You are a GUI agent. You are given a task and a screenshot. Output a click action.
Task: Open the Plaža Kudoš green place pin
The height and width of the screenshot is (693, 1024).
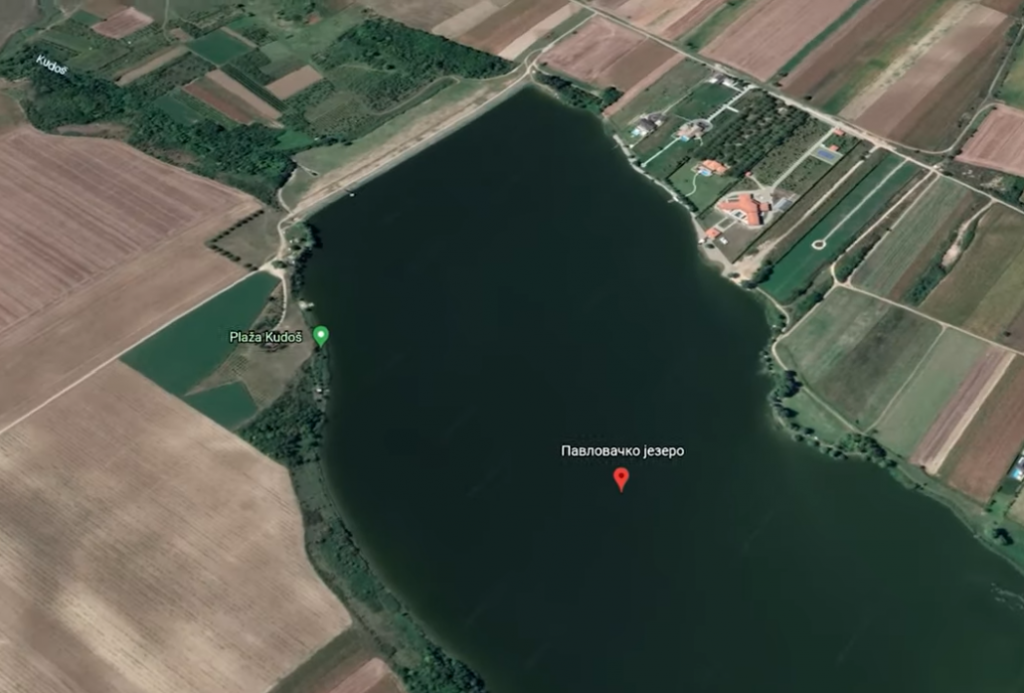click(x=321, y=335)
